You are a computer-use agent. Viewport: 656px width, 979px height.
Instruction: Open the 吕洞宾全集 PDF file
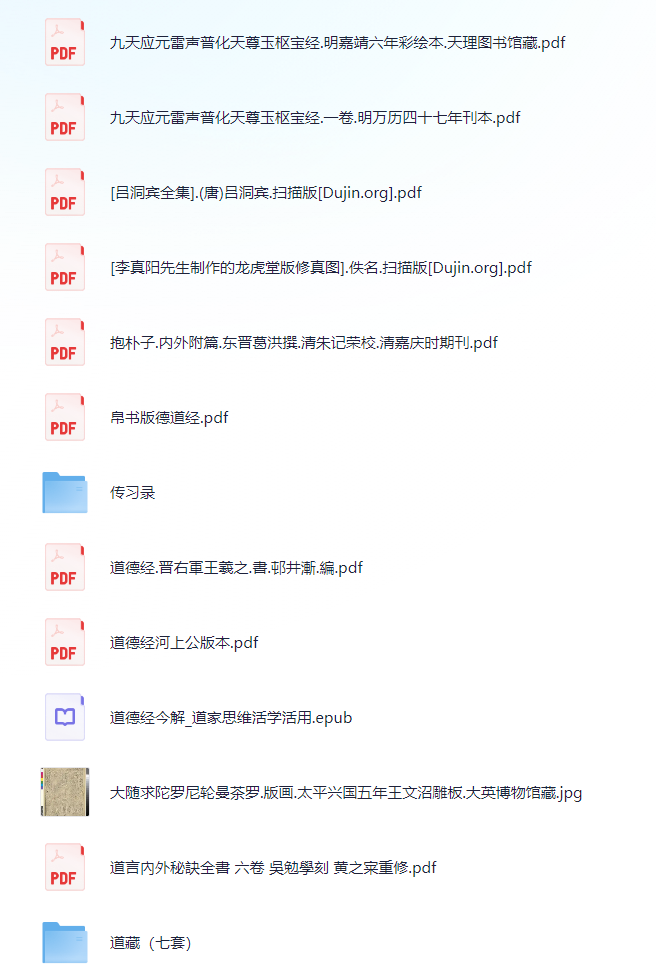point(266,193)
